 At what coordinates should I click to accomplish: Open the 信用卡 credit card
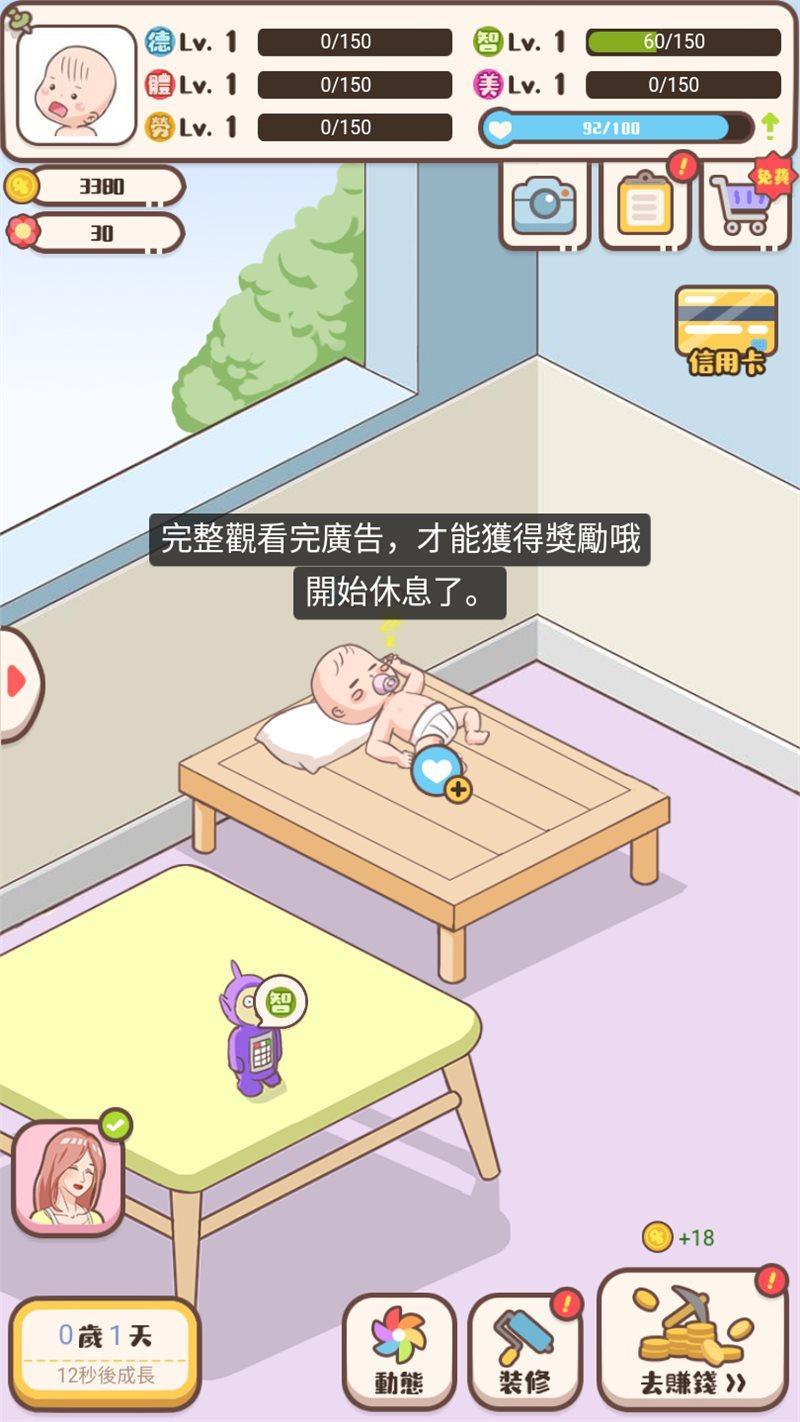pyautogui.click(x=726, y=330)
